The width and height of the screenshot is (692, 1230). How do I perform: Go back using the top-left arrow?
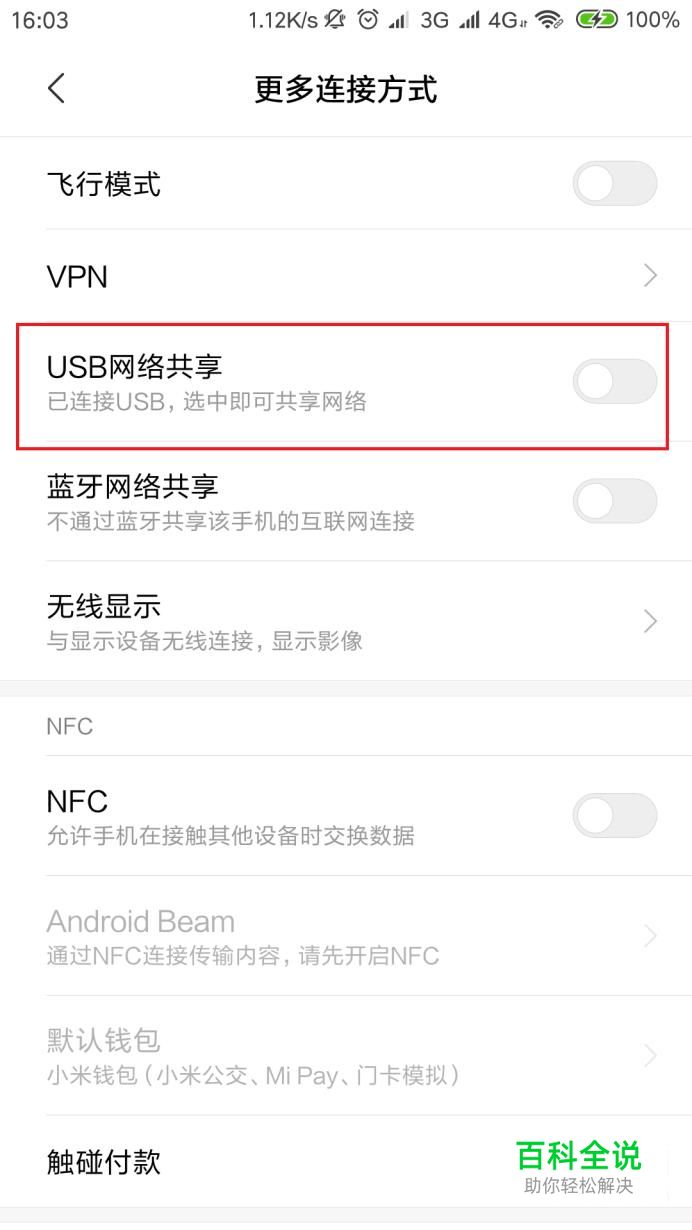point(56,88)
